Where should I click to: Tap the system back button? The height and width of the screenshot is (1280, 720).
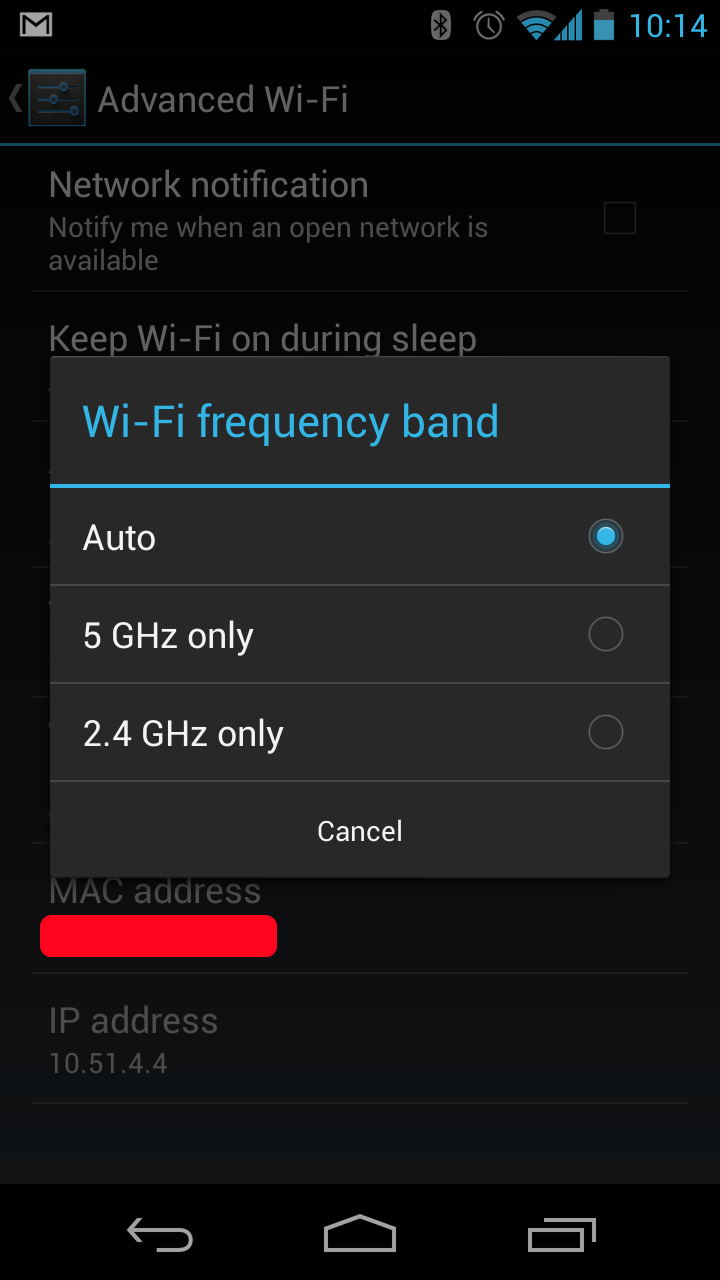coord(160,1235)
